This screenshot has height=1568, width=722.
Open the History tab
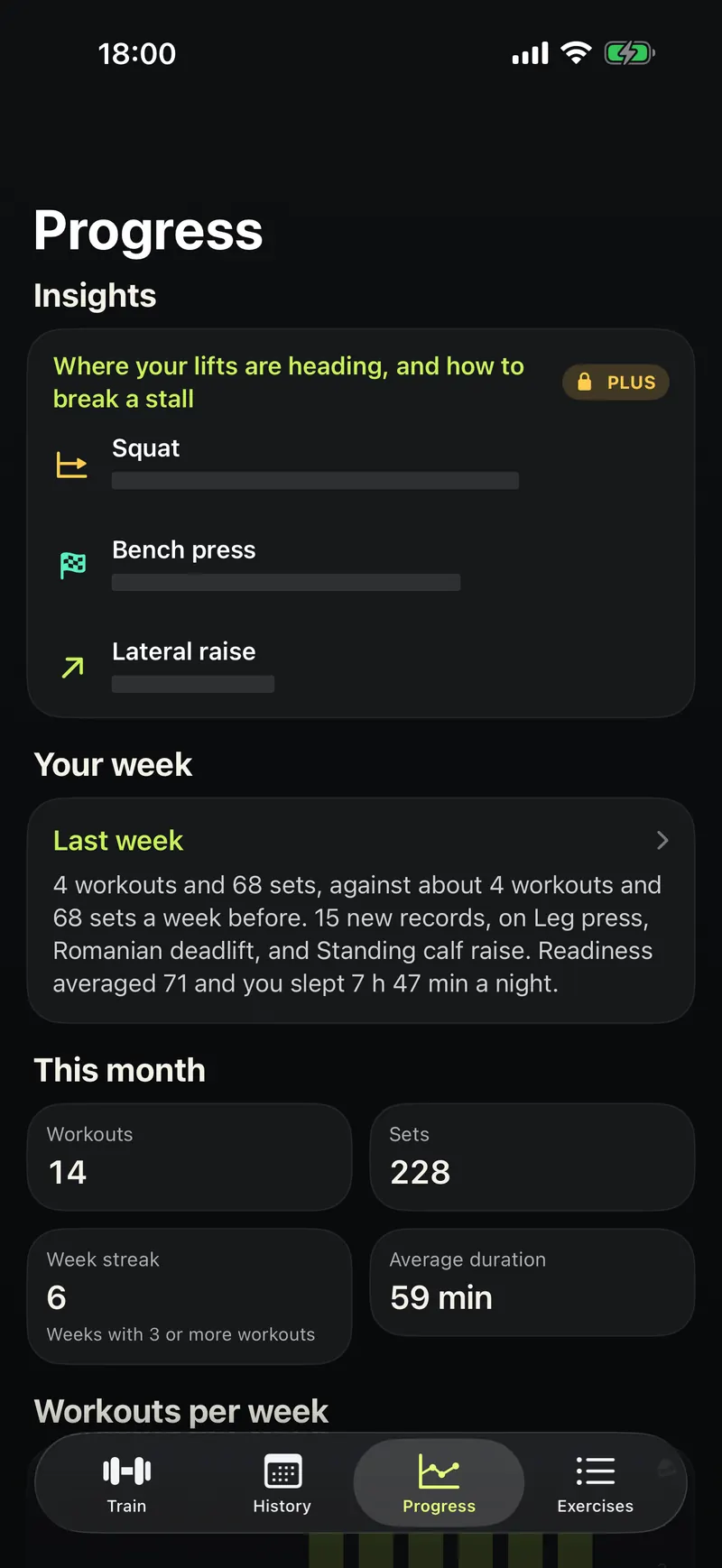click(x=282, y=1483)
